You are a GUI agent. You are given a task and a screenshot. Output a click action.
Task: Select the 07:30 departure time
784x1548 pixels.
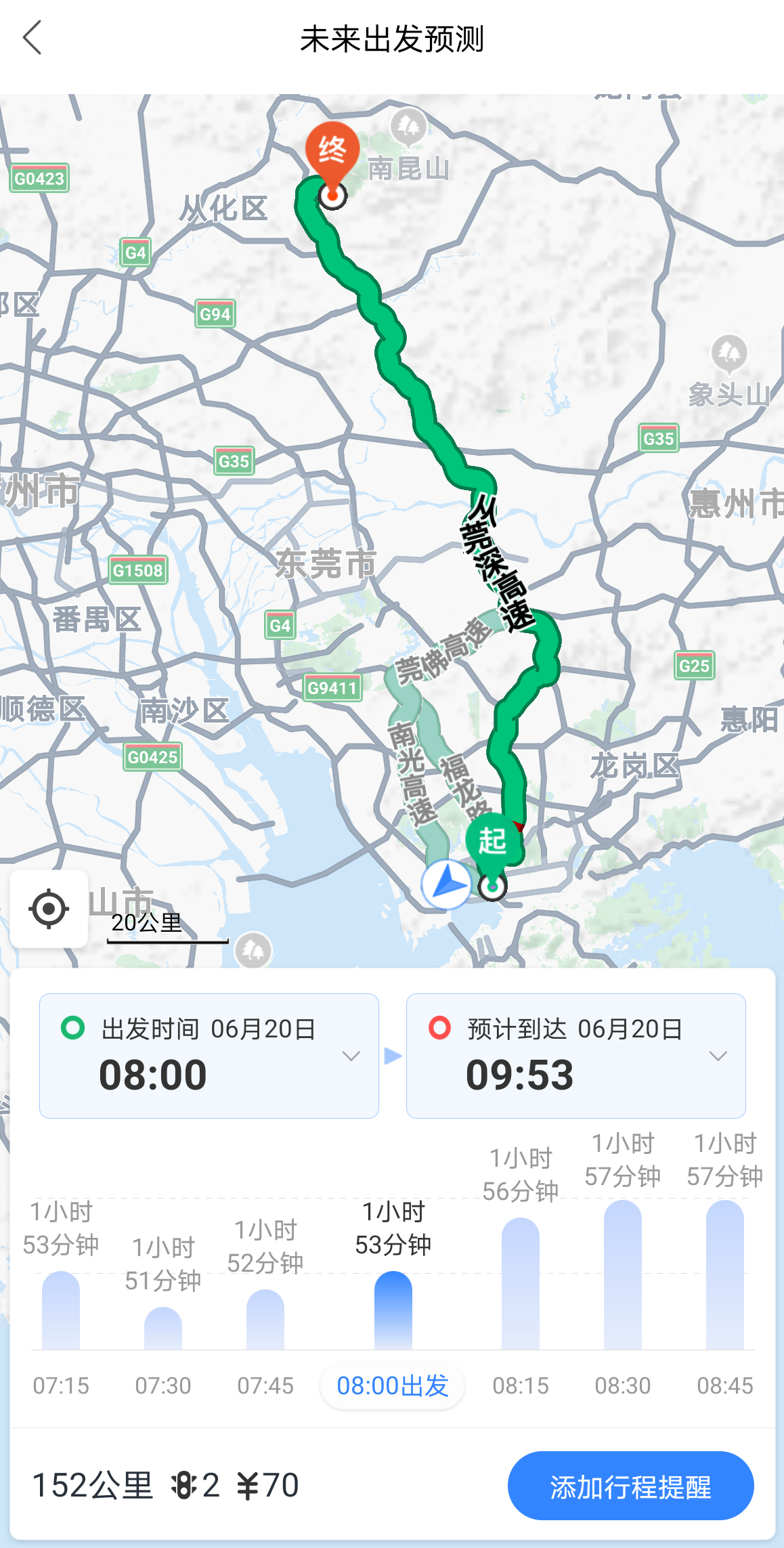[x=162, y=1385]
